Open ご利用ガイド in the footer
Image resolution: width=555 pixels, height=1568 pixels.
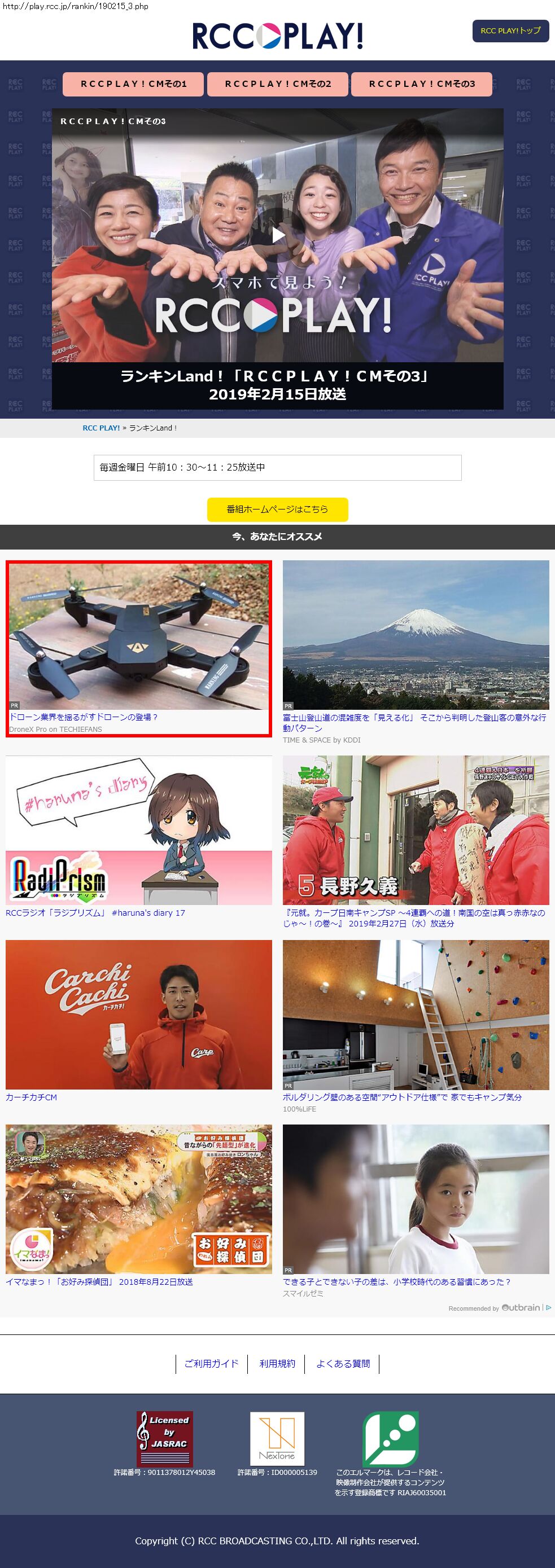point(211,1364)
